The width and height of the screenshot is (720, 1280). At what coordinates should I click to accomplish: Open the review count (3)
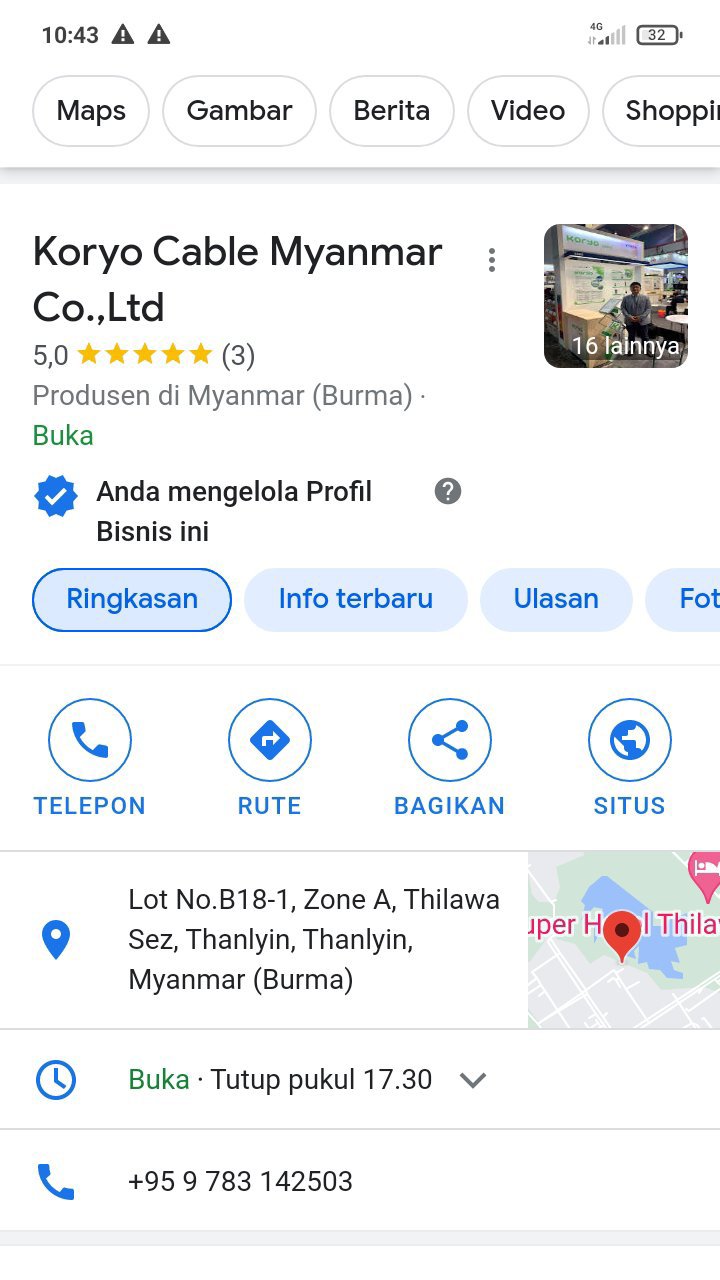tap(238, 355)
